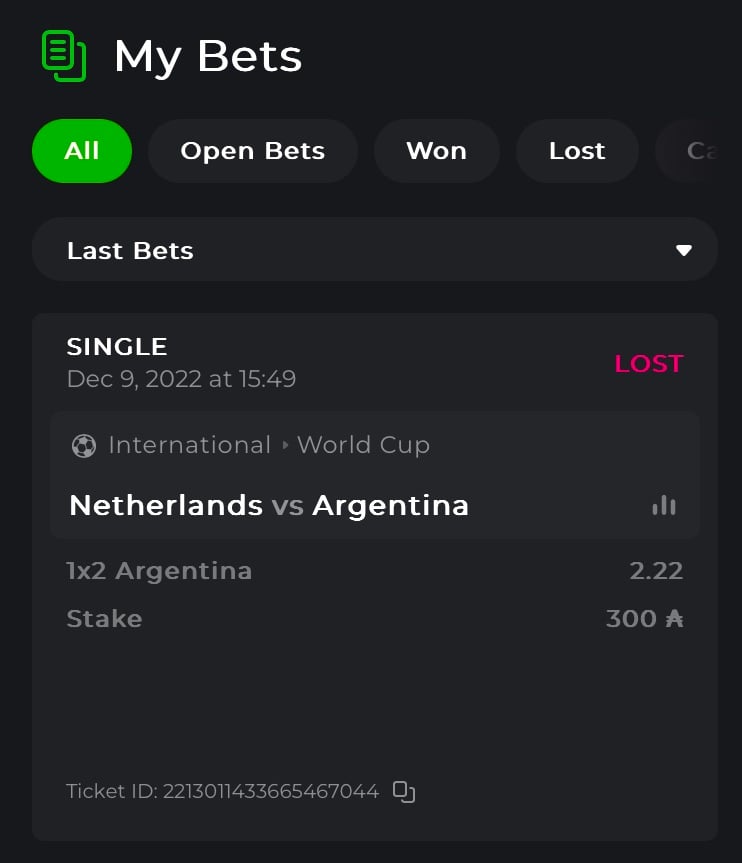Select the All filter chip
The height and width of the screenshot is (863, 742).
point(82,151)
